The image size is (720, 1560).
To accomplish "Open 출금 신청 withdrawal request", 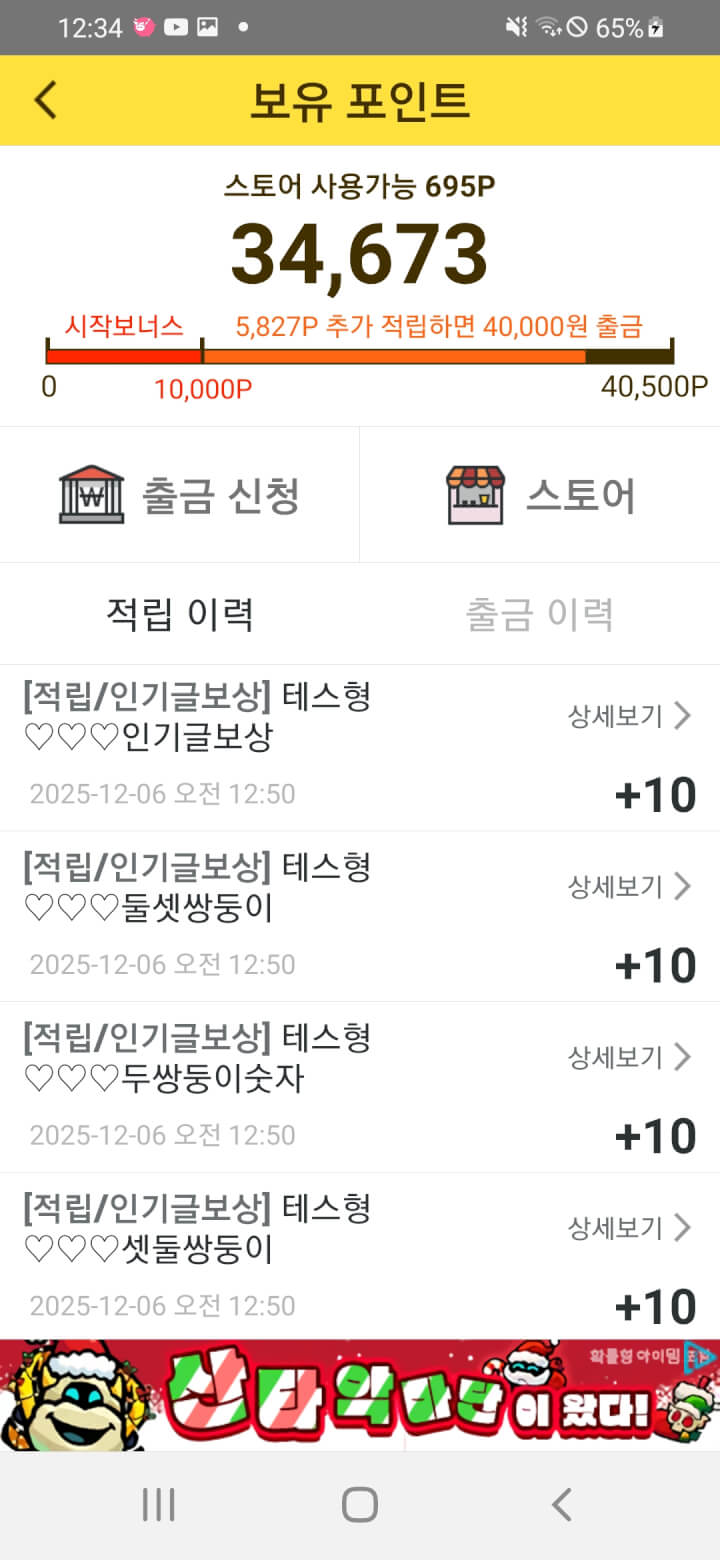I will tap(180, 495).
